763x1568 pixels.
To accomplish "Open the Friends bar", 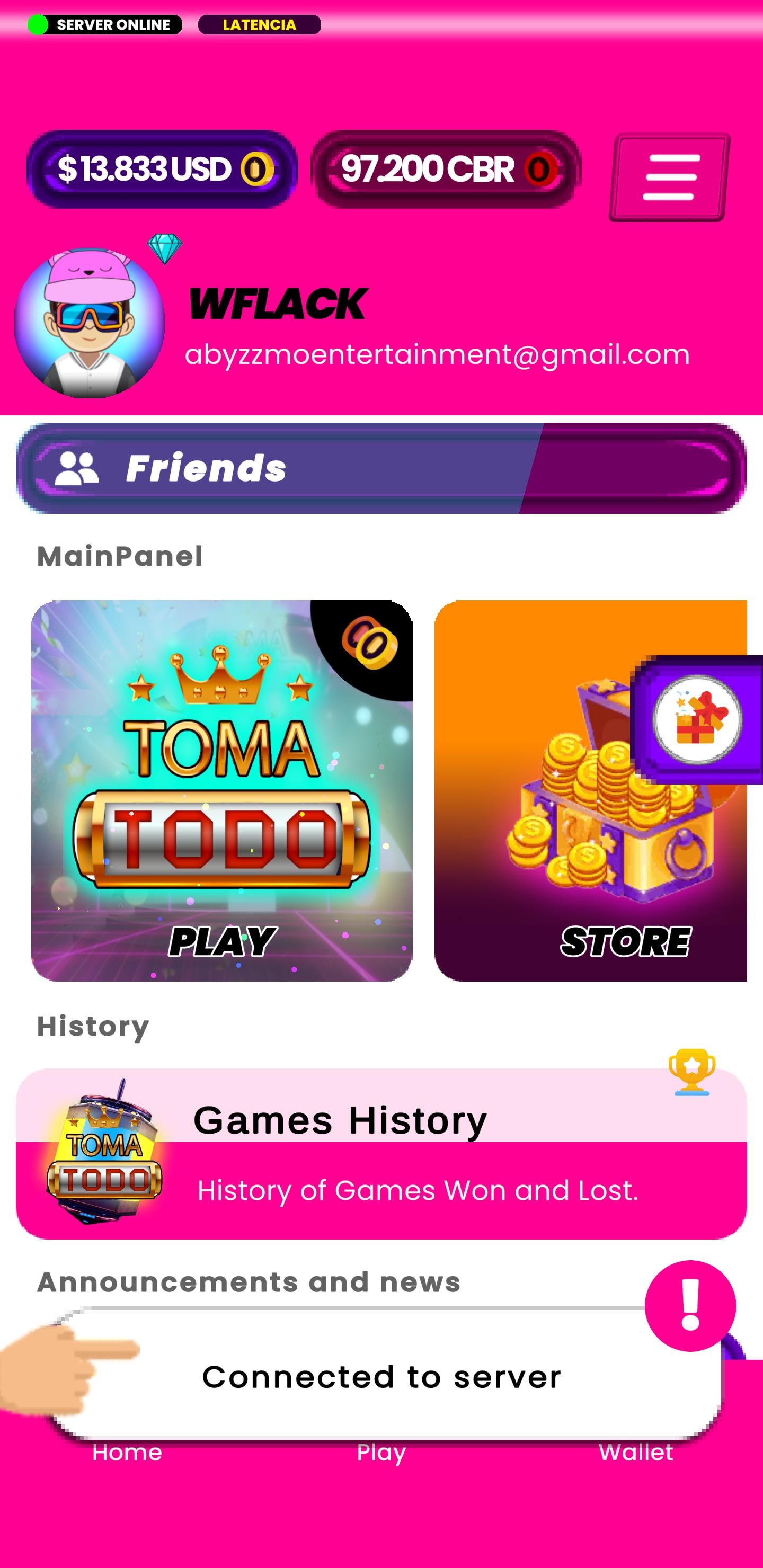I will pos(381,468).
